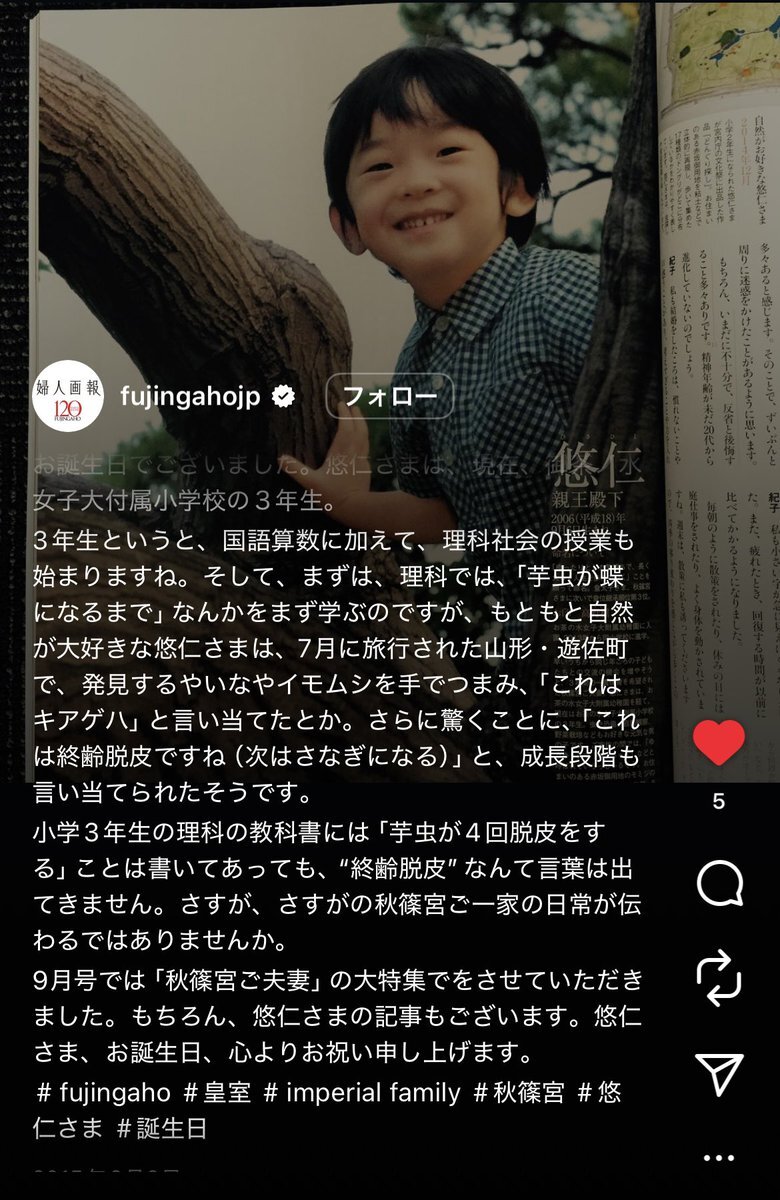Tap the フォロー button to follow
Screen dimensions: 780x1200
(389, 396)
